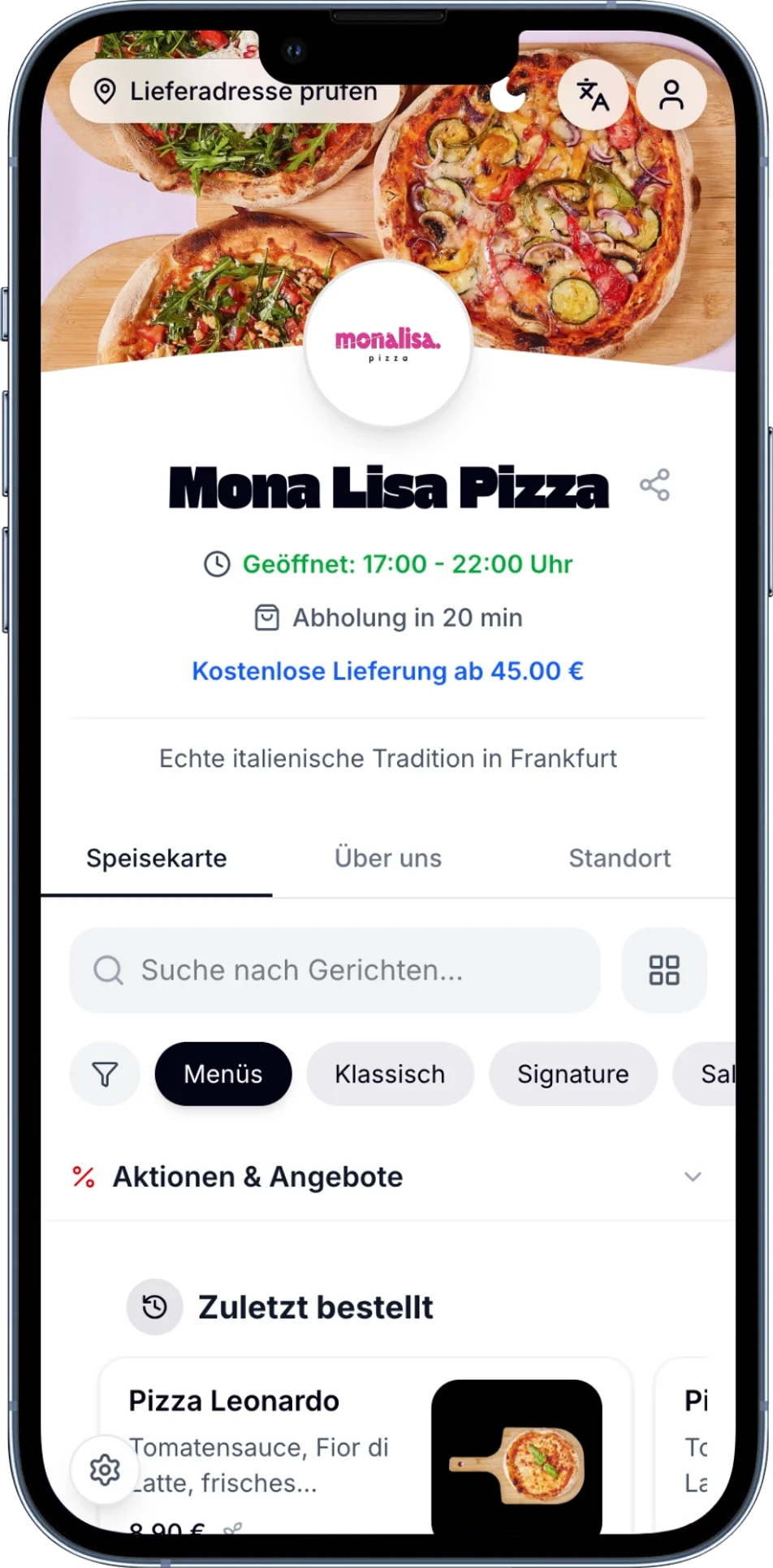Open the grid view icon beside search

663,970
